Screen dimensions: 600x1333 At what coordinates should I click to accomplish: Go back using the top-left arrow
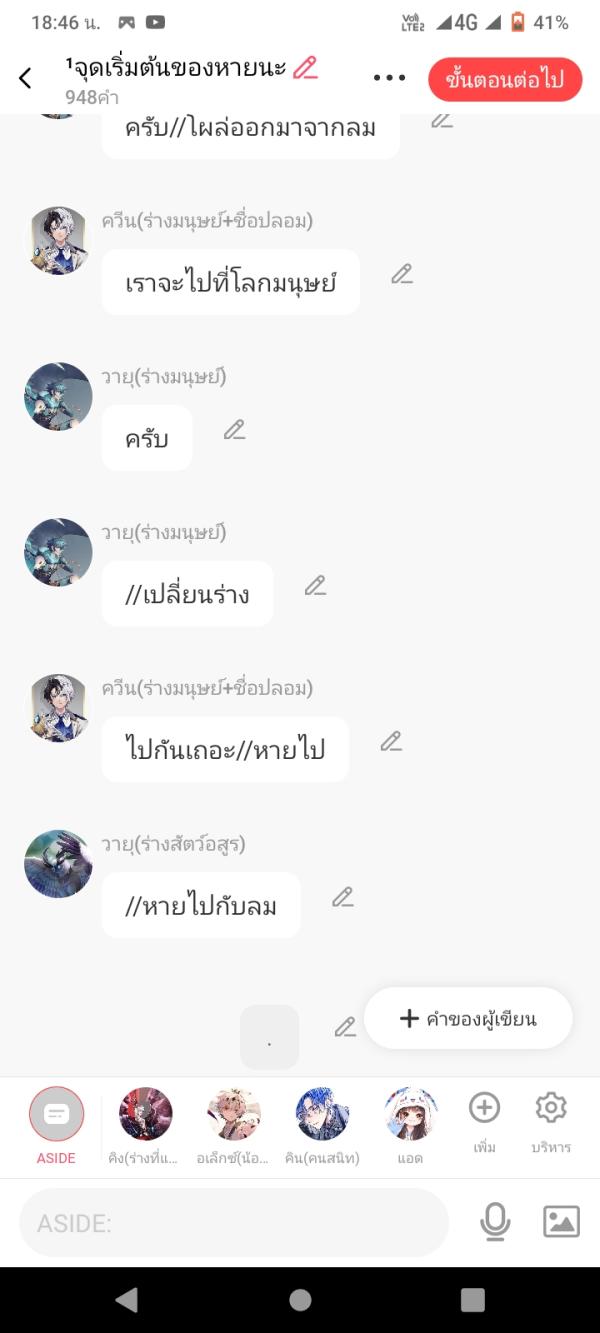[26, 79]
